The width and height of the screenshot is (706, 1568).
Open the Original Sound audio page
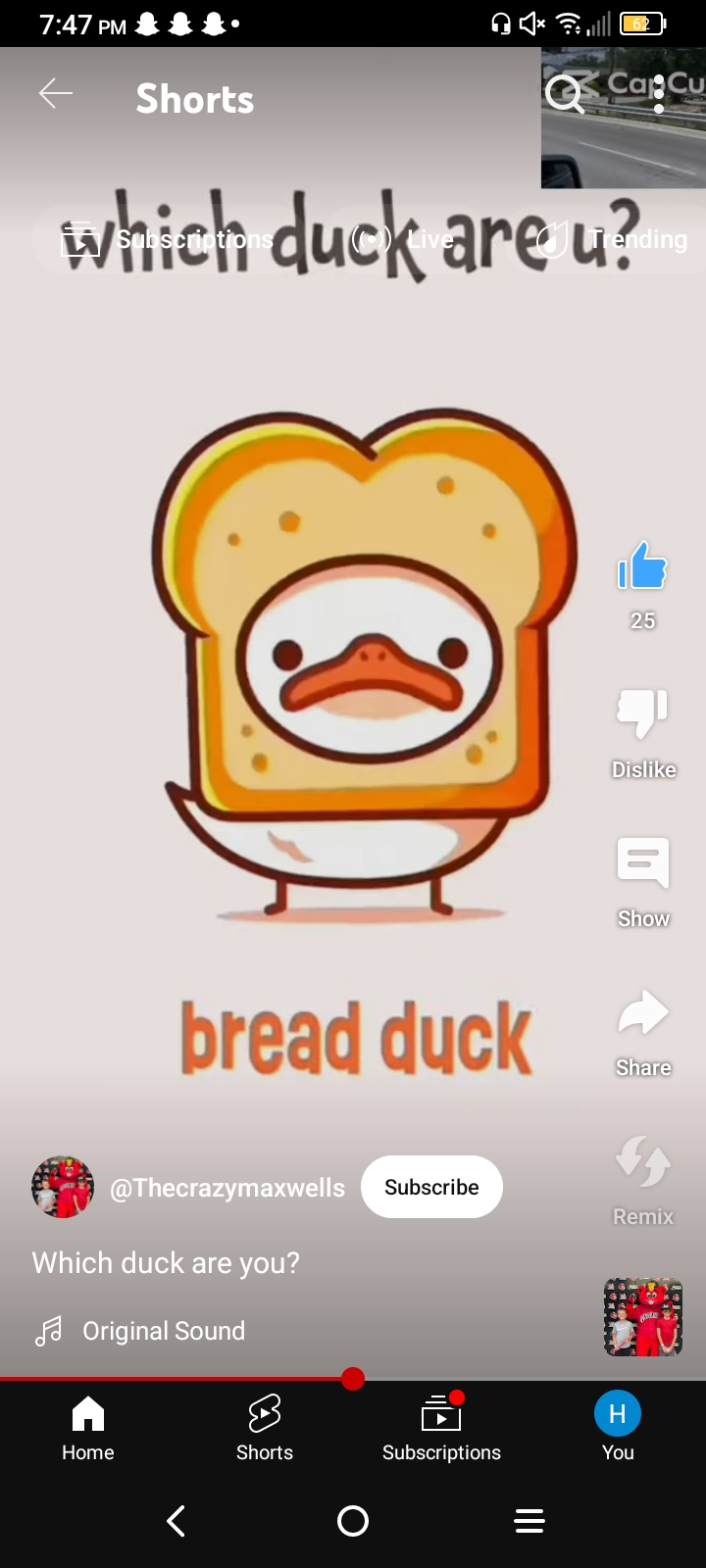click(x=163, y=1331)
